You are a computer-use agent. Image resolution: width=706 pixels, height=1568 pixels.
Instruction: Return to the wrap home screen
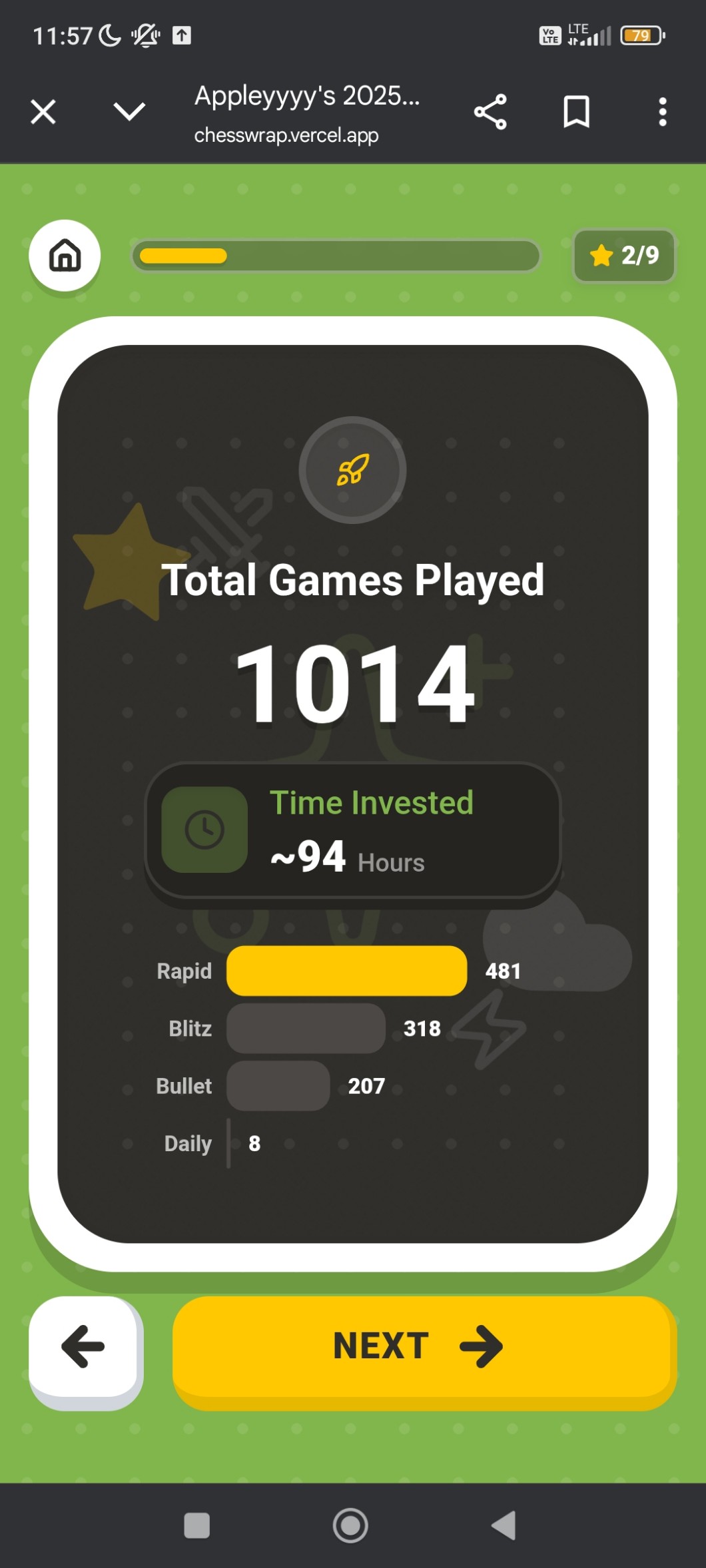coord(65,256)
